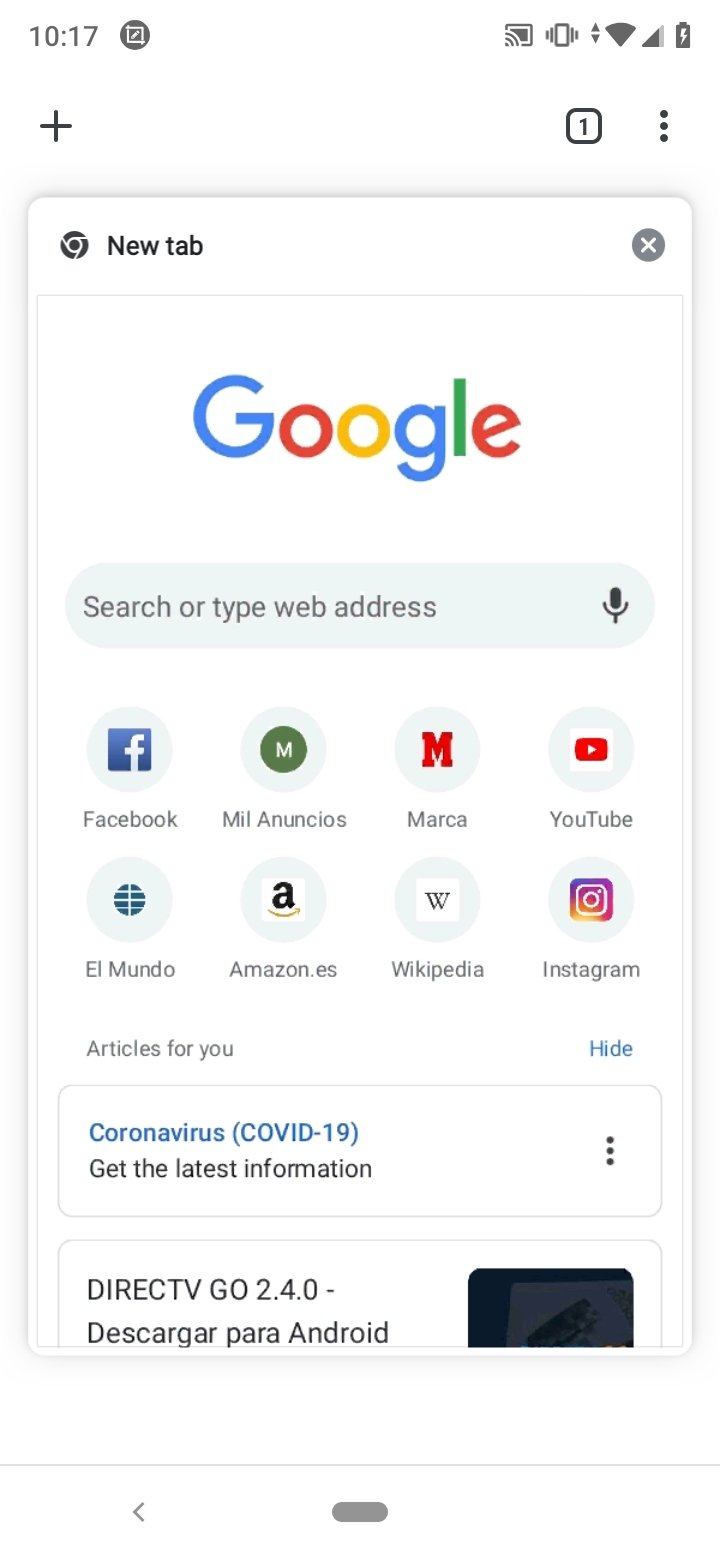Tap the home pill in the navigation bar

(360, 1512)
